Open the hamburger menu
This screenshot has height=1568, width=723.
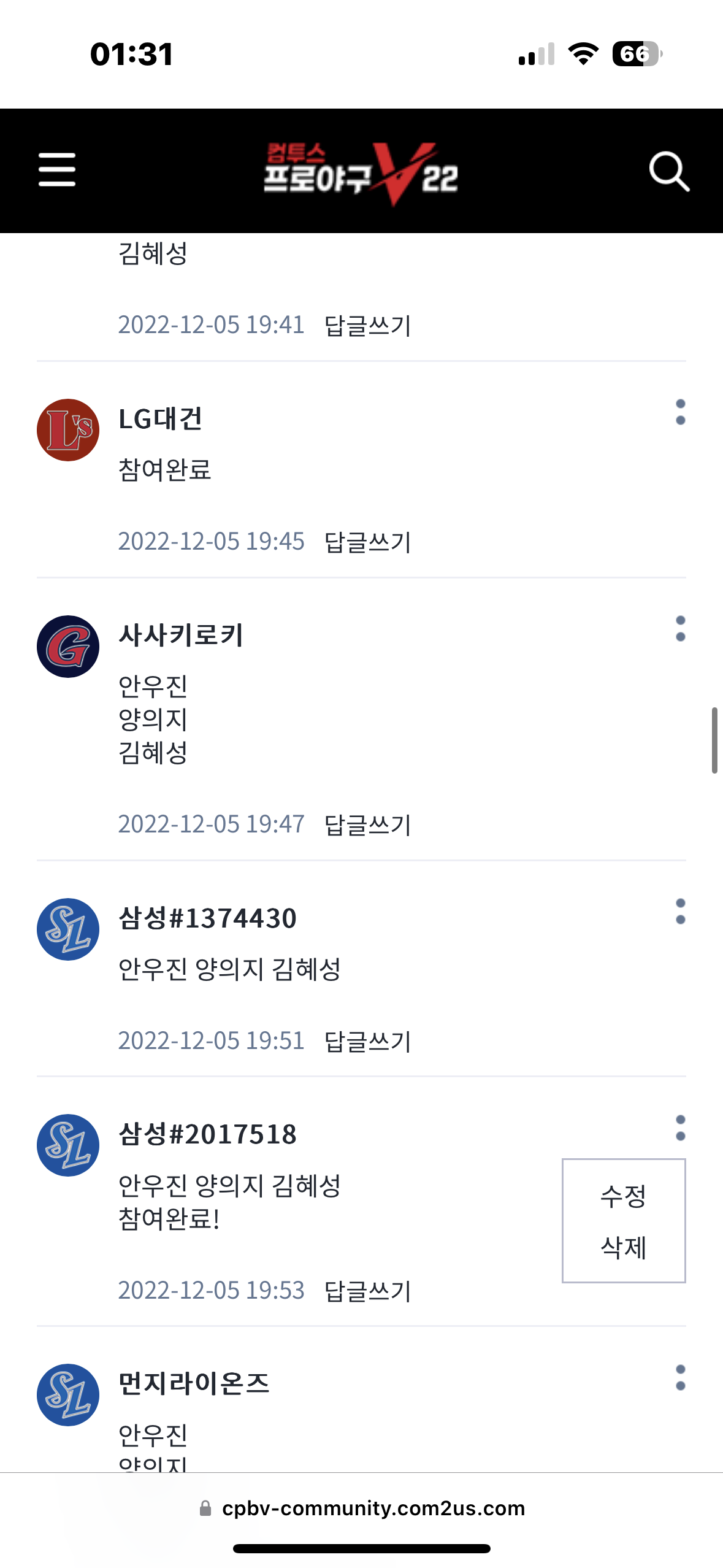(x=57, y=170)
